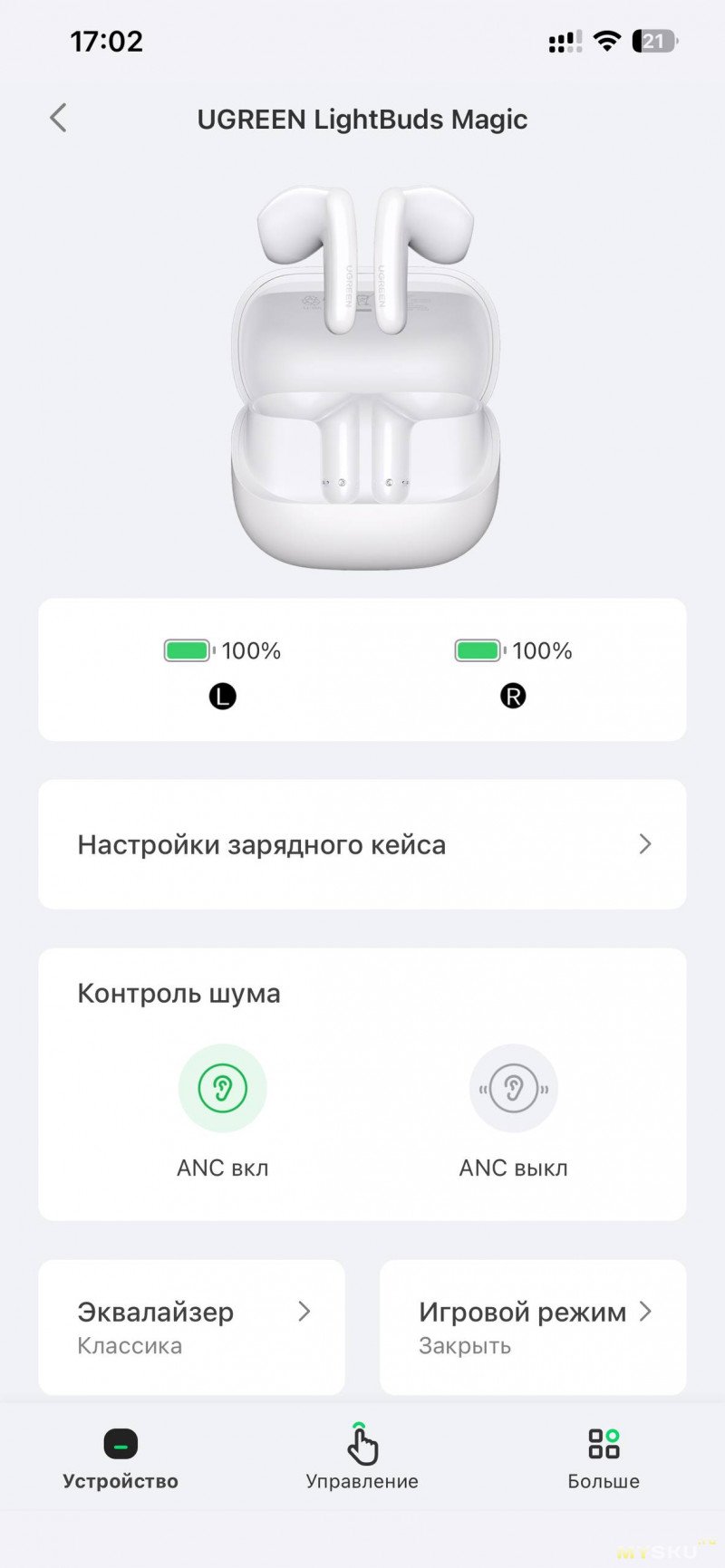The image size is (725, 1568).
Task: Open the Игровой режим card
Action: tap(532, 1327)
